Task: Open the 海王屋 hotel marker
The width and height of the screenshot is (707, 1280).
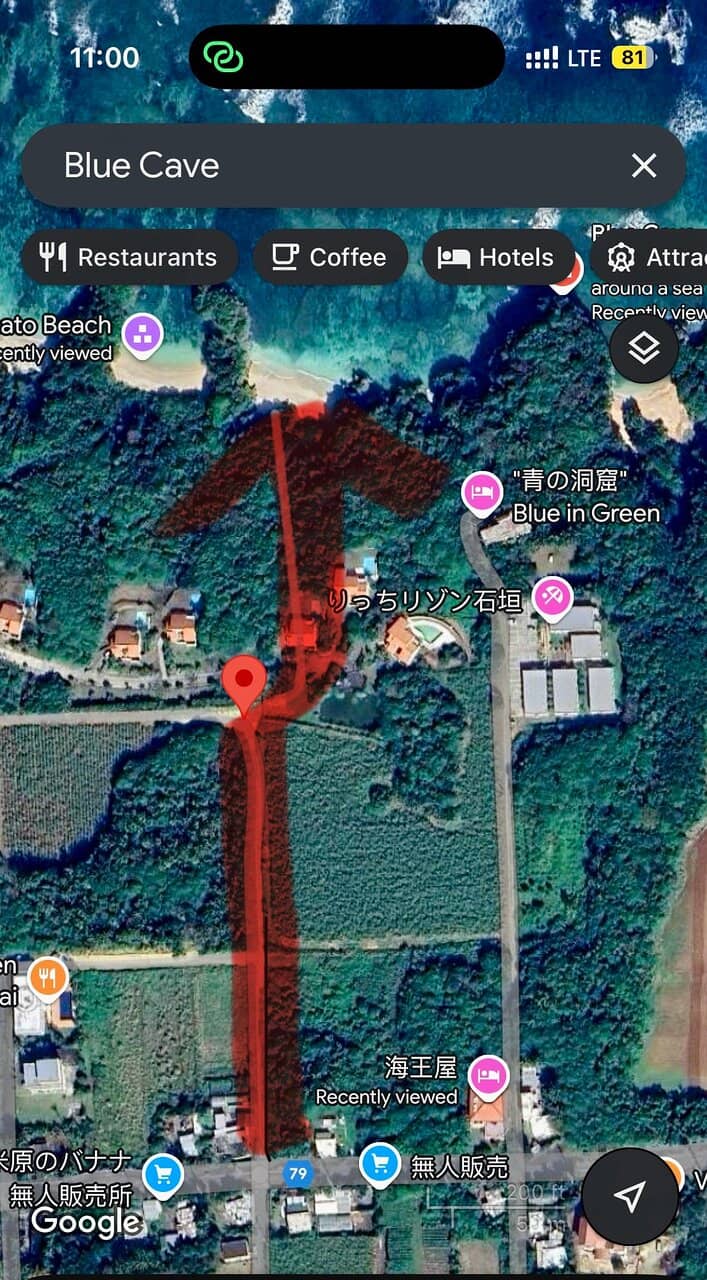Action: [489, 1076]
